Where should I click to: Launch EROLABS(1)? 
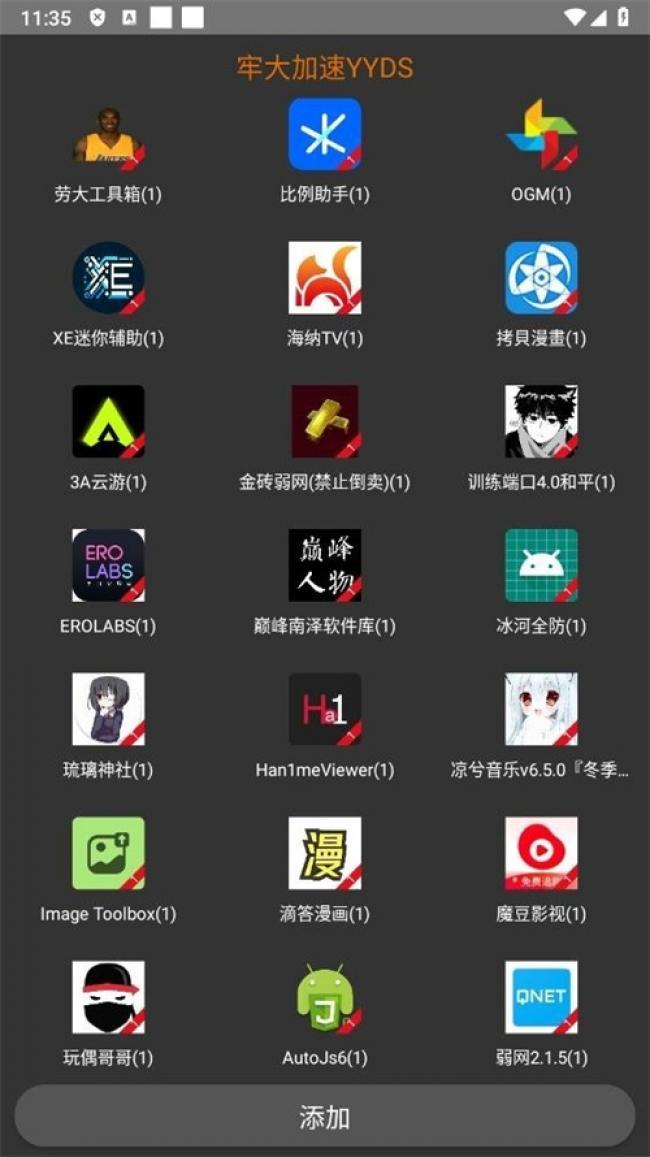pyautogui.click(x=108, y=566)
